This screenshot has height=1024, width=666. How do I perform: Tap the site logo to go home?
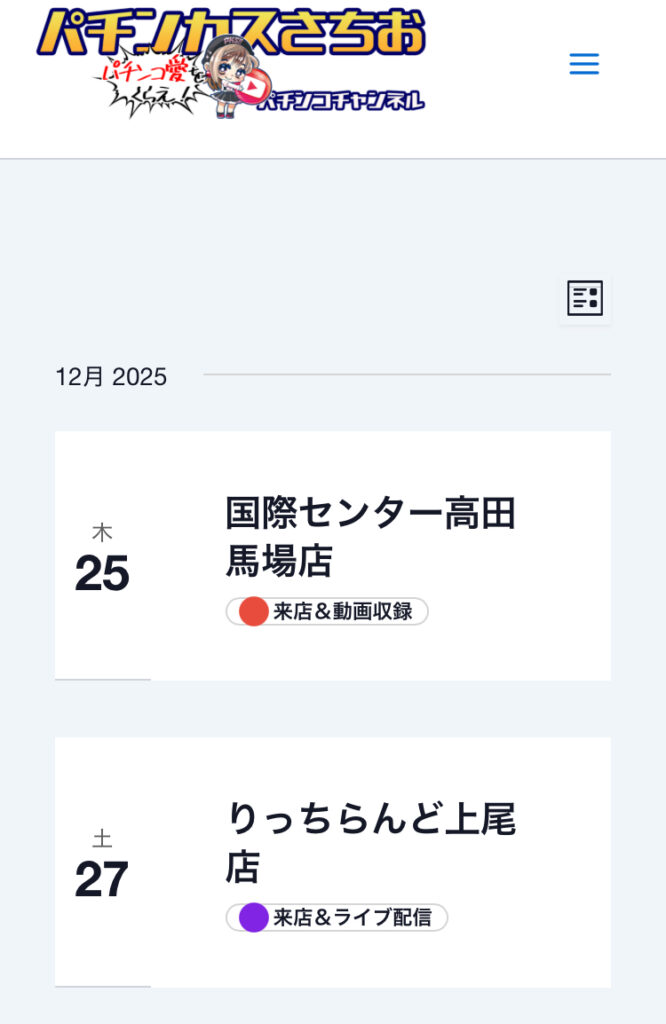point(232,63)
